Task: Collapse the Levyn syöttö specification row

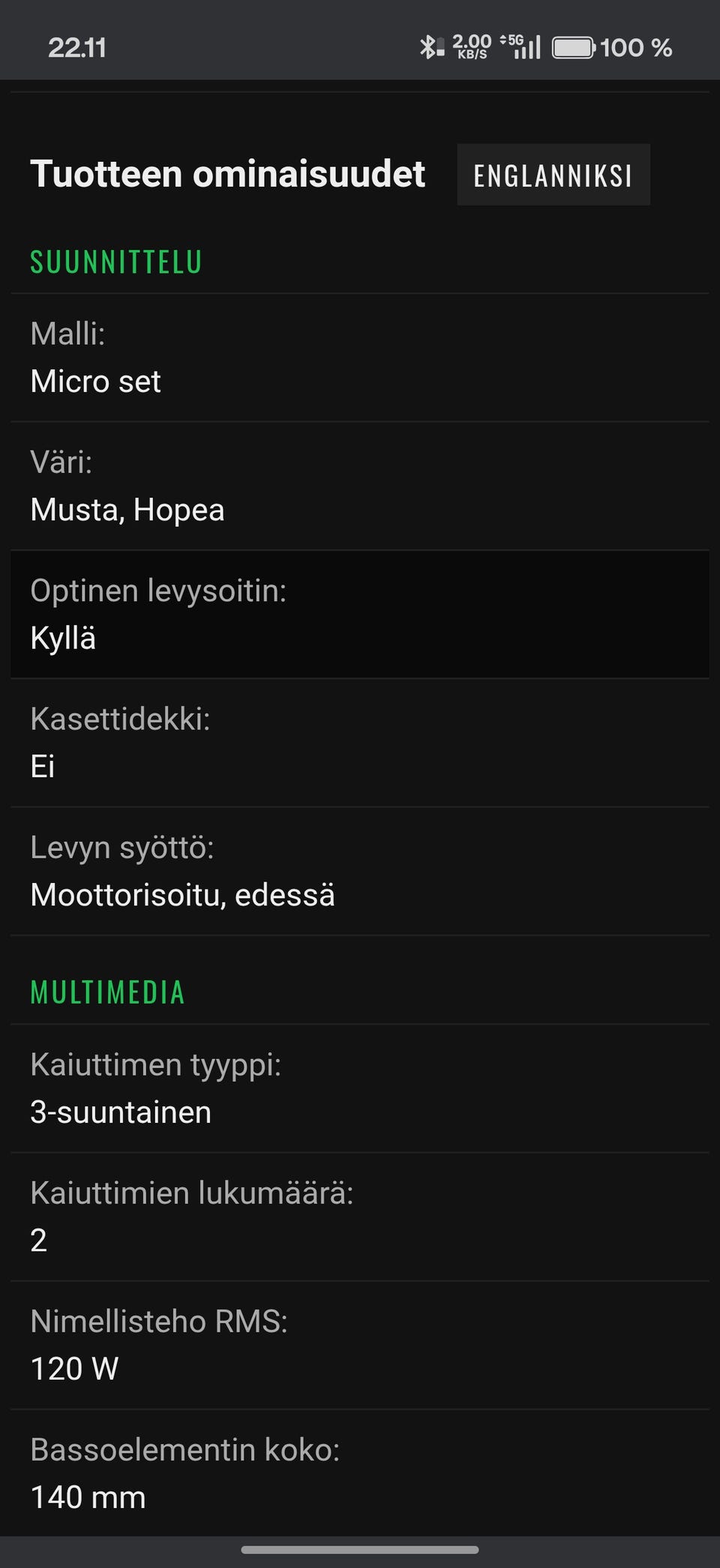Action: click(x=360, y=869)
